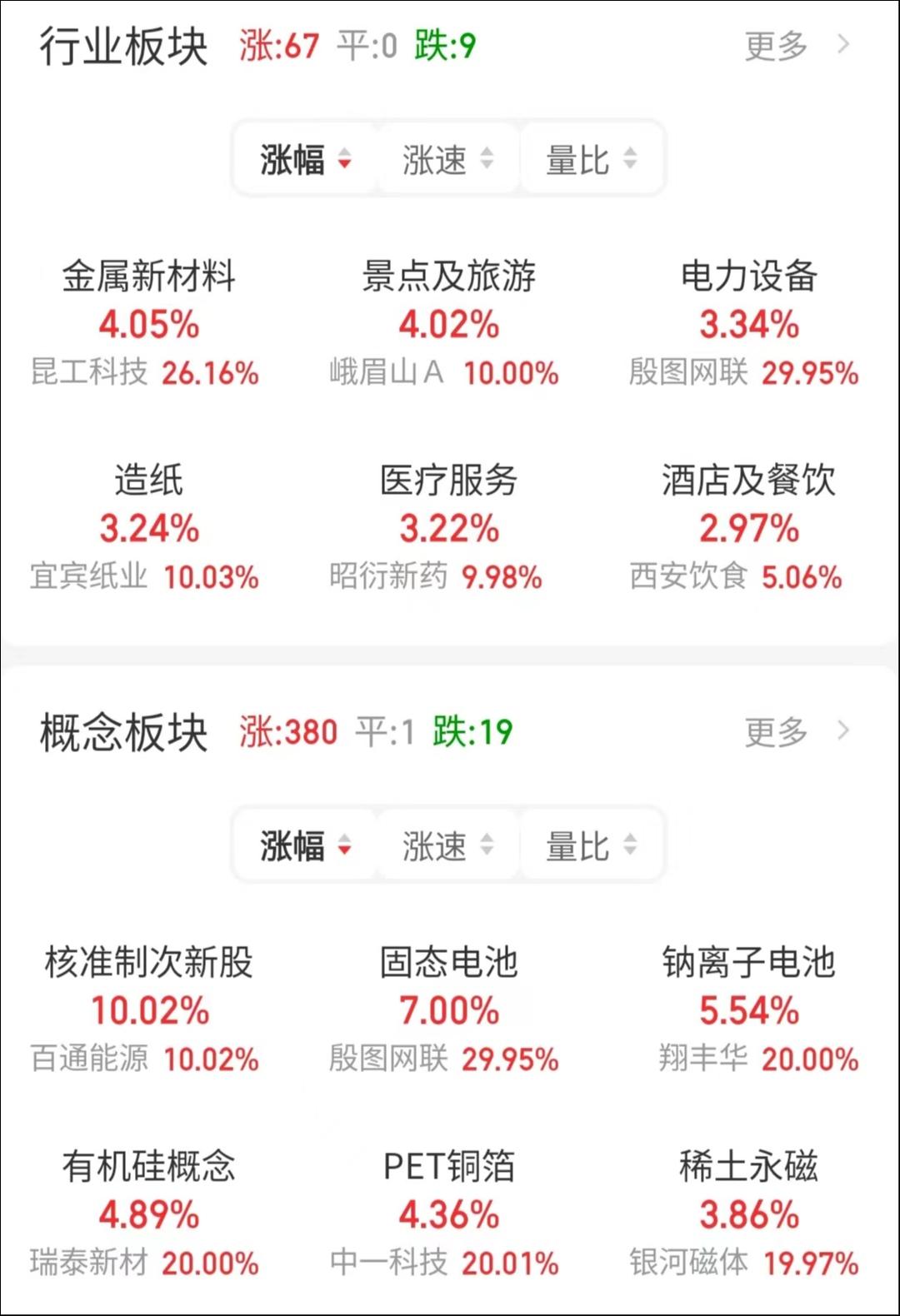Sort 概念板块 by 量比
The image size is (900, 1316).
coord(592,845)
